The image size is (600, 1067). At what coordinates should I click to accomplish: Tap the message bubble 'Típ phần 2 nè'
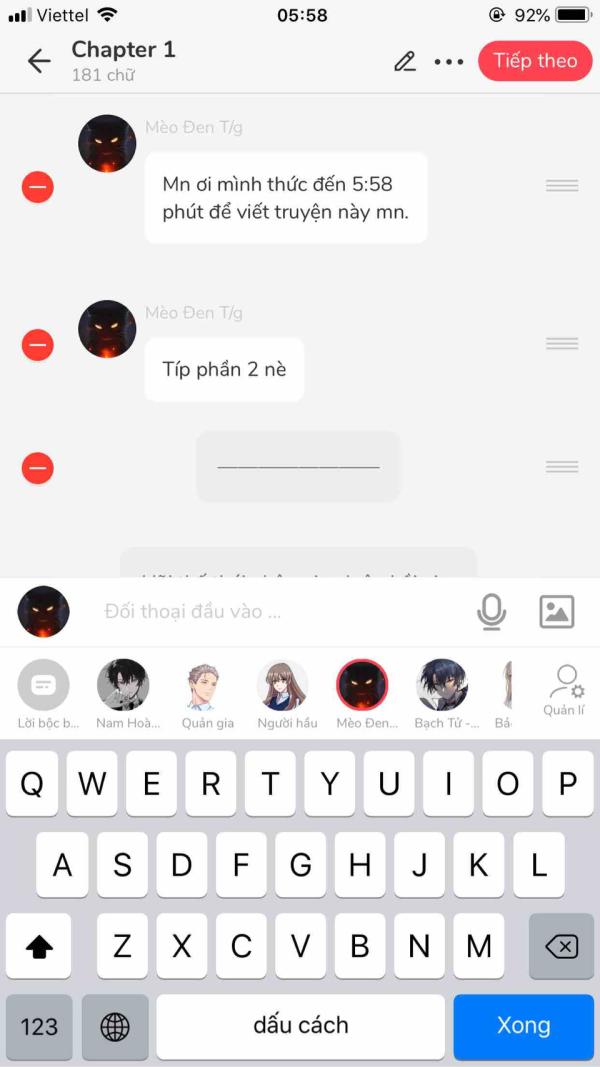tap(224, 370)
